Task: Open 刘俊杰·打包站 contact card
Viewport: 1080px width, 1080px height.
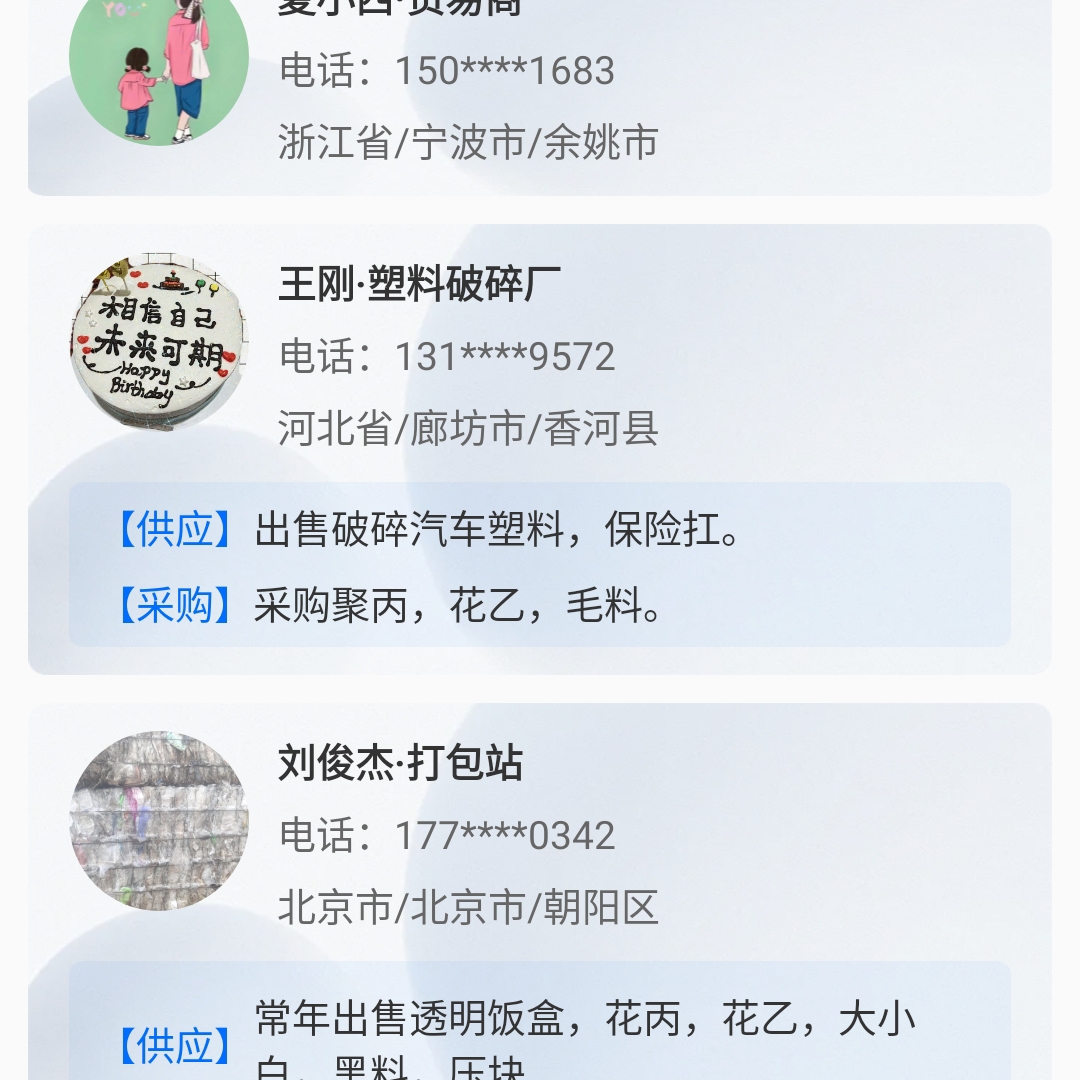Action: [x=540, y=835]
